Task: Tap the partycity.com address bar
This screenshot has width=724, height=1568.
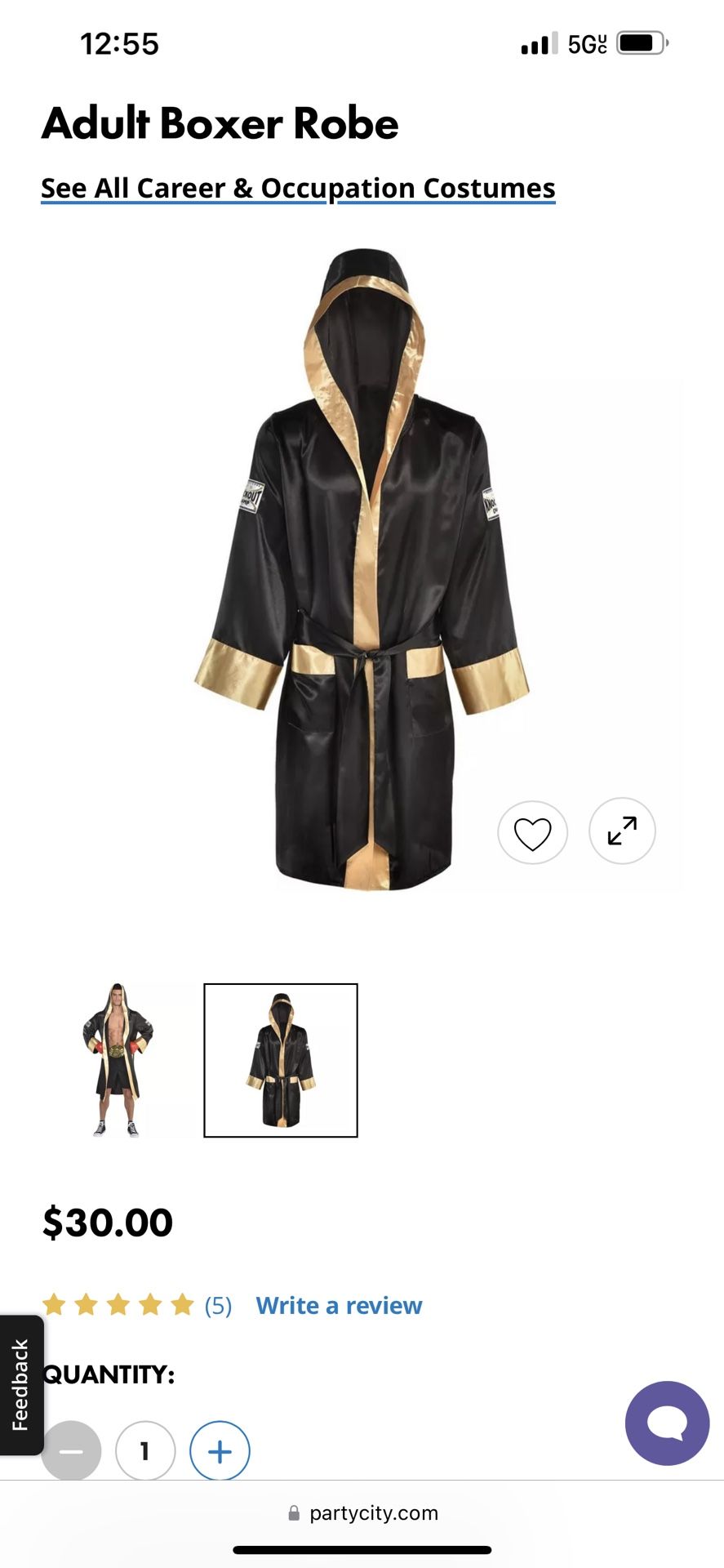Action: tap(362, 1512)
